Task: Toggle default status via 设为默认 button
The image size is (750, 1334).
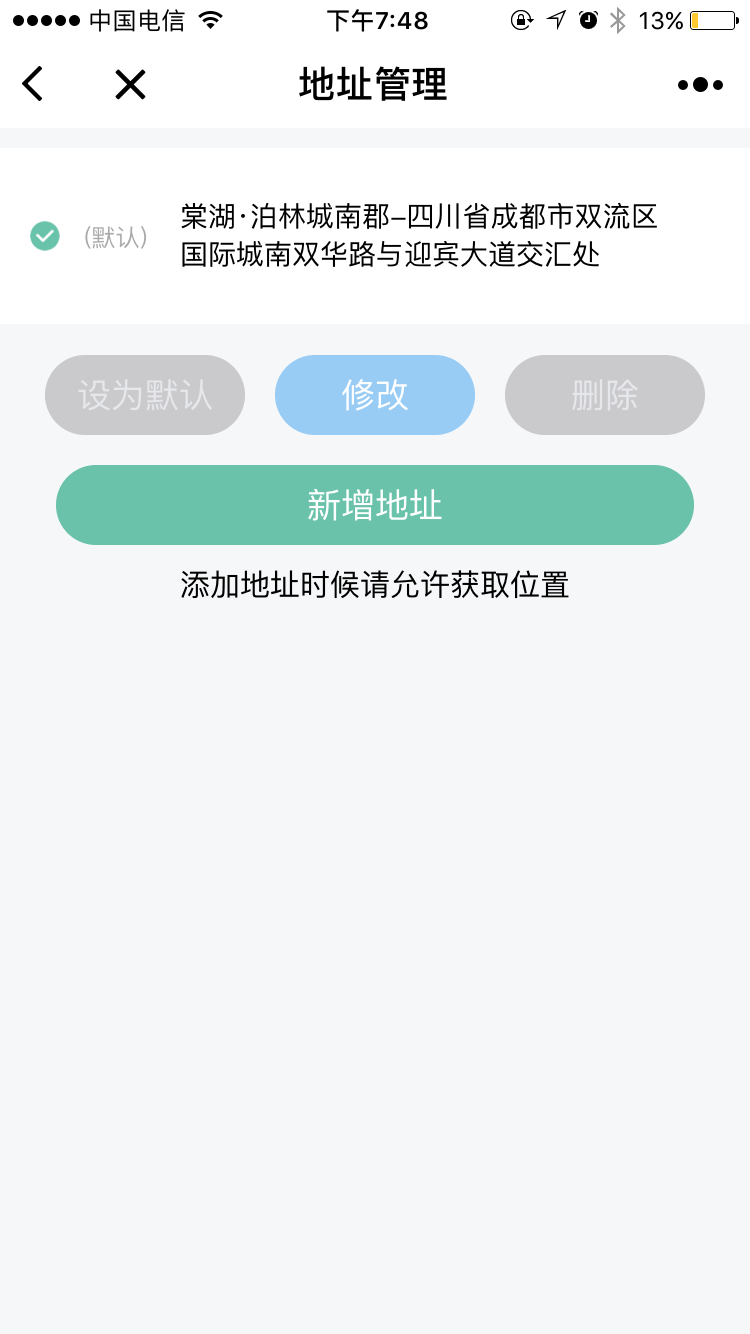Action: click(x=144, y=395)
